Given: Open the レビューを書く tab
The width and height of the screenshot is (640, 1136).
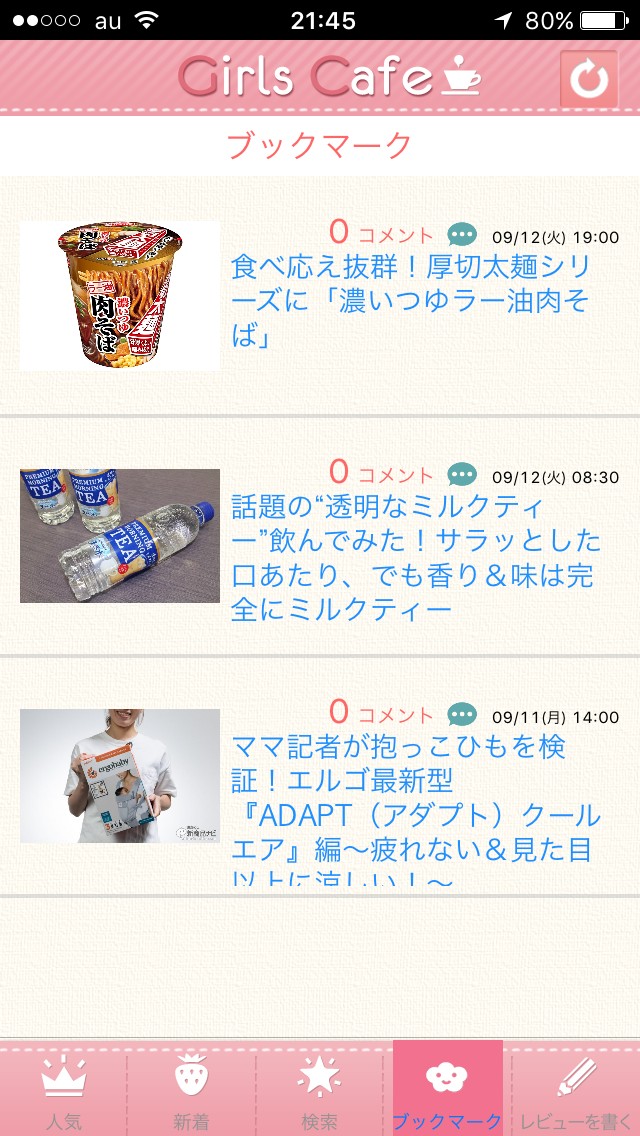Looking at the screenshot, I should click(575, 1088).
